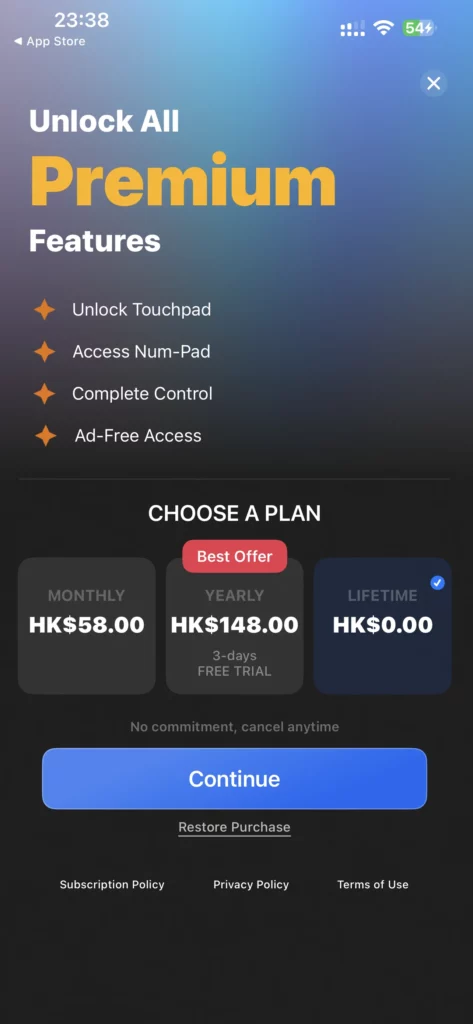Restore Purchase link
Screen dimensions: 473x1024
(235, 827)
